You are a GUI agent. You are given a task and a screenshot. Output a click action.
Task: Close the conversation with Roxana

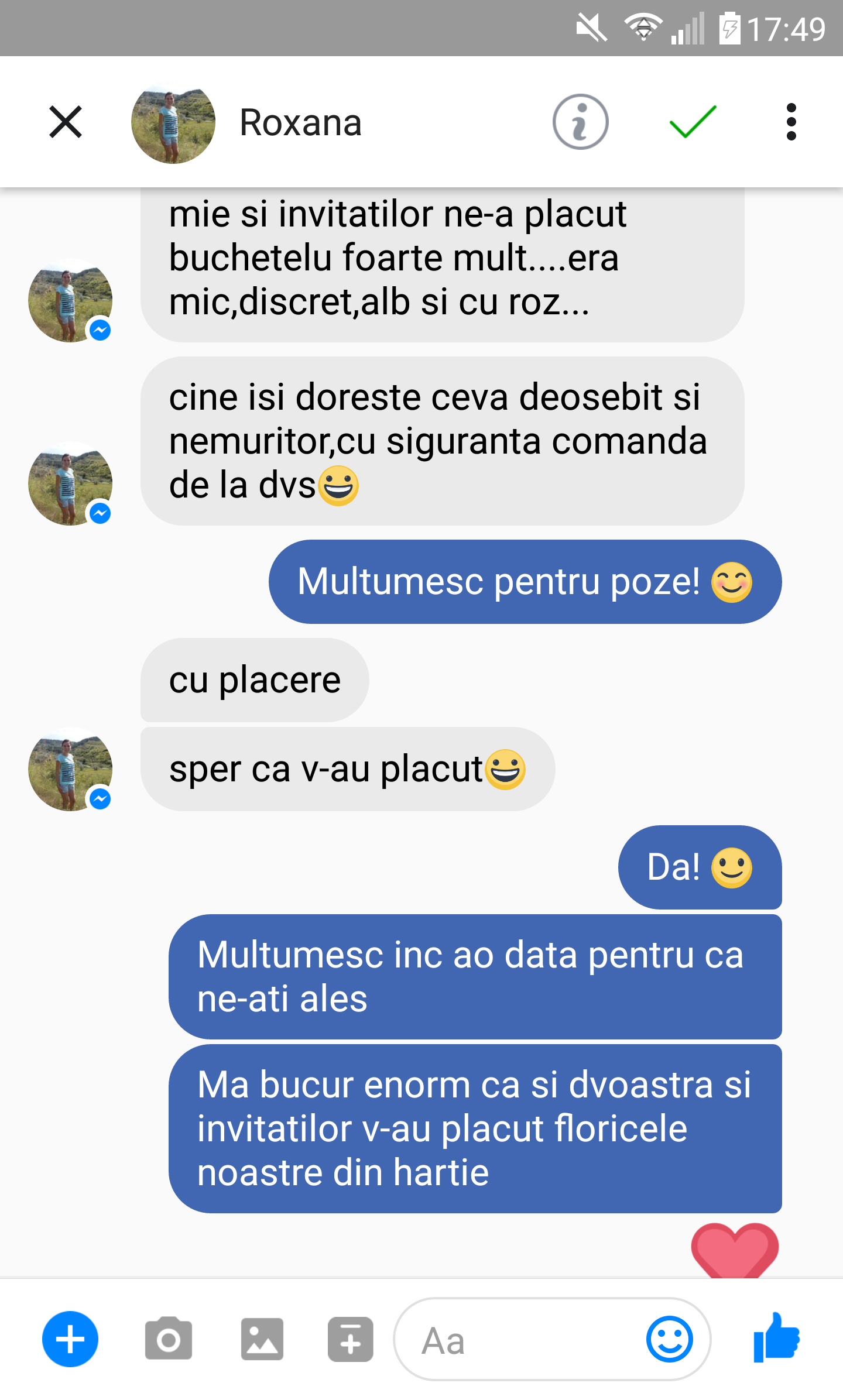pyautogui.click(x=66, y=122)
